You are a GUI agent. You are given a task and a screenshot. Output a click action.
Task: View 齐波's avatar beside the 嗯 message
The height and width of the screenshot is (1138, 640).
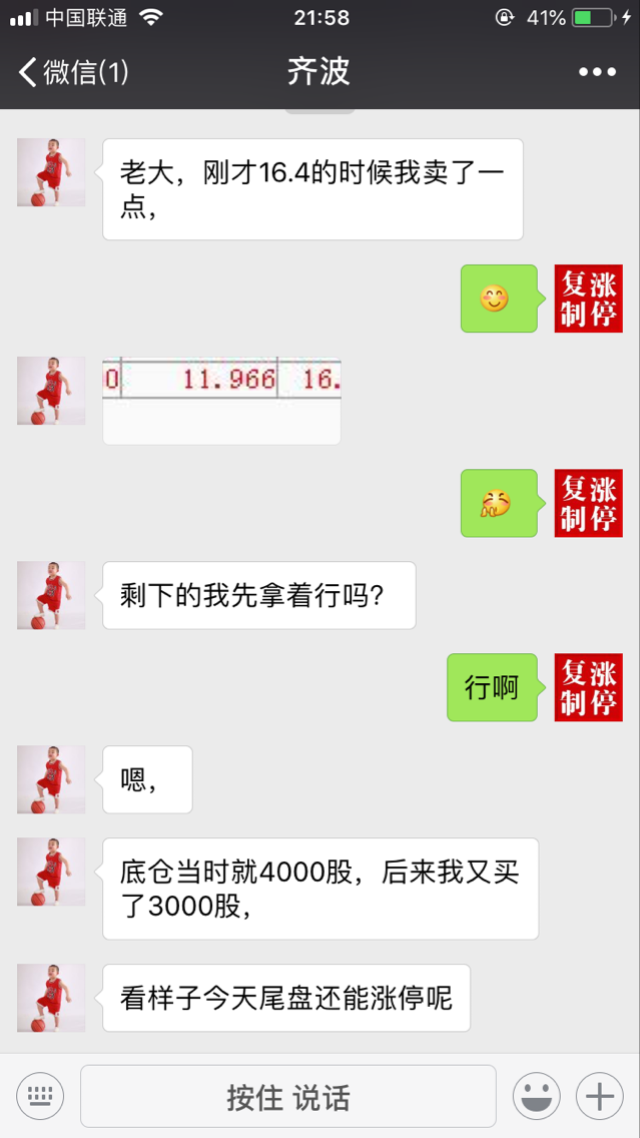tap(51, 779)
